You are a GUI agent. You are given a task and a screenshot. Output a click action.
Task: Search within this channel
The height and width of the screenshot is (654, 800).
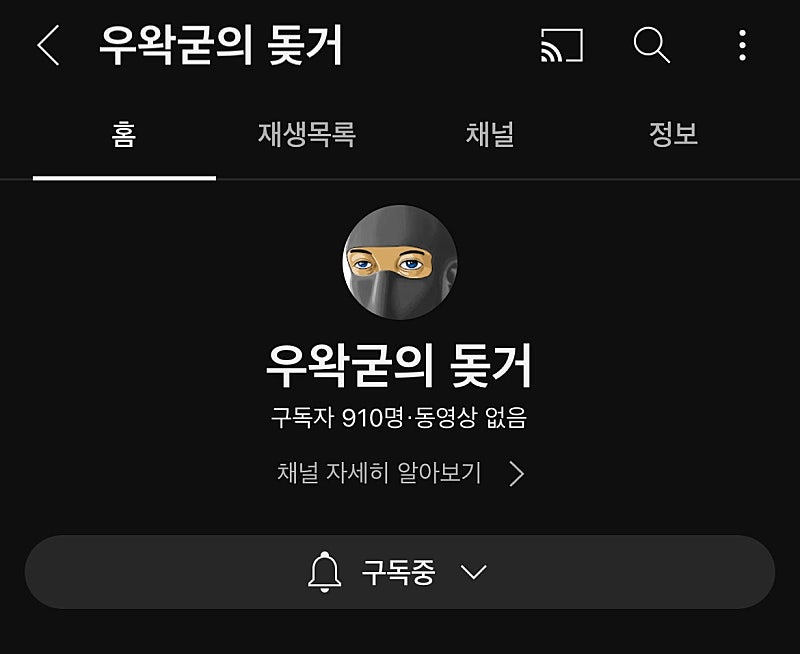tap(652, 46)
